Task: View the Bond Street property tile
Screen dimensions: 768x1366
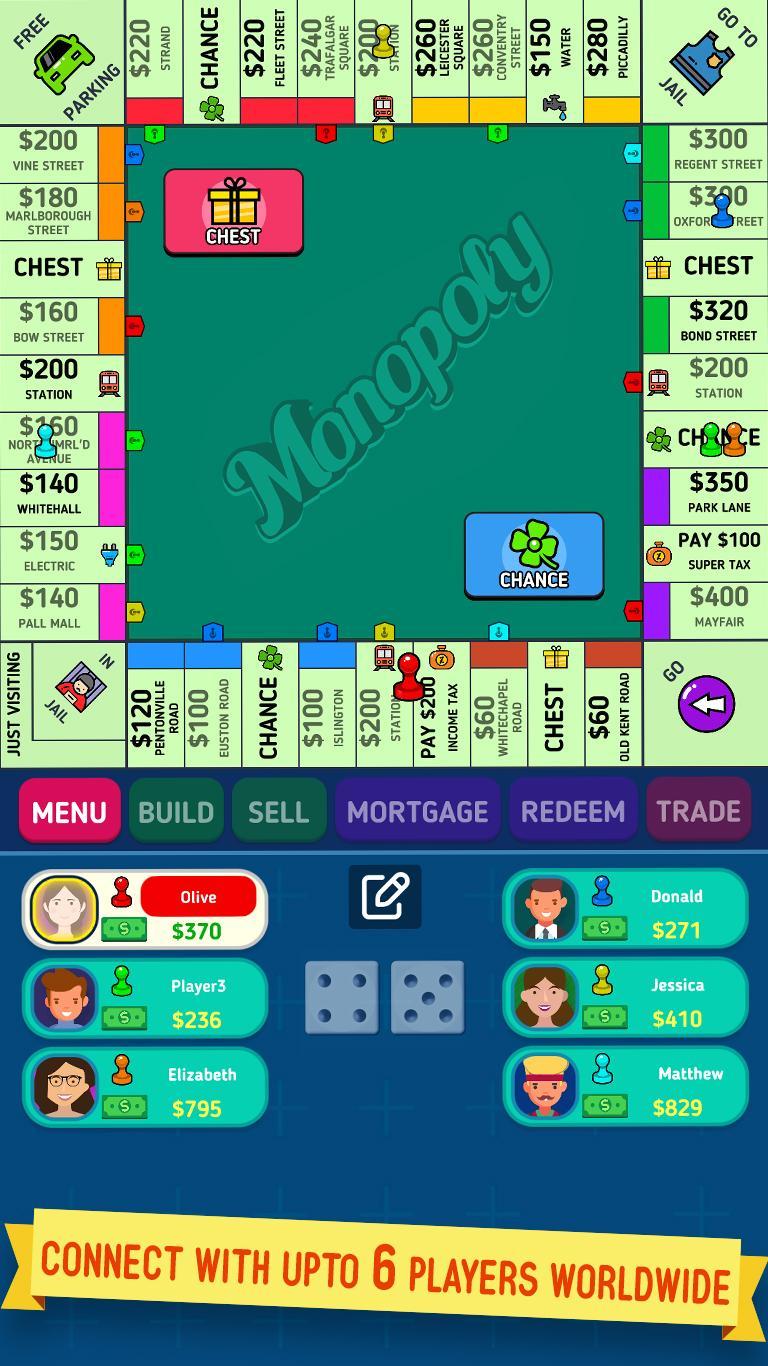Action: [x=706, y=323]
